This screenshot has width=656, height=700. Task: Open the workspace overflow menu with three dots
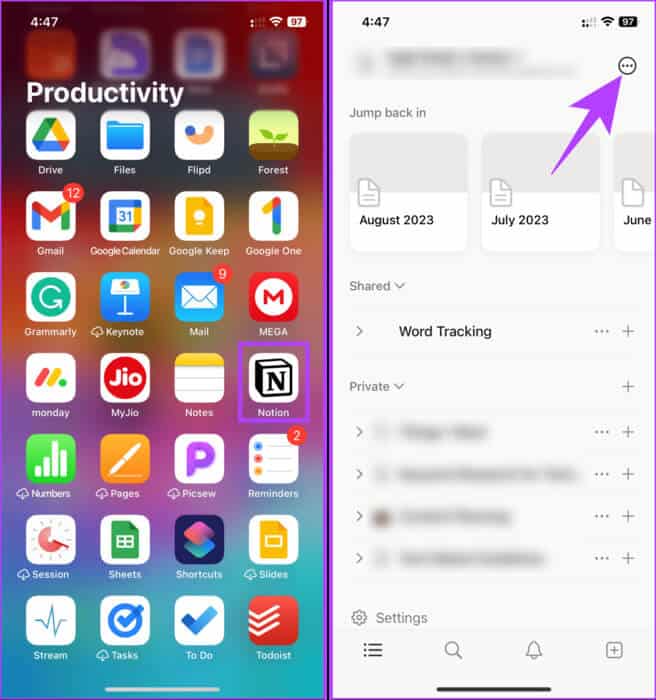627,65
